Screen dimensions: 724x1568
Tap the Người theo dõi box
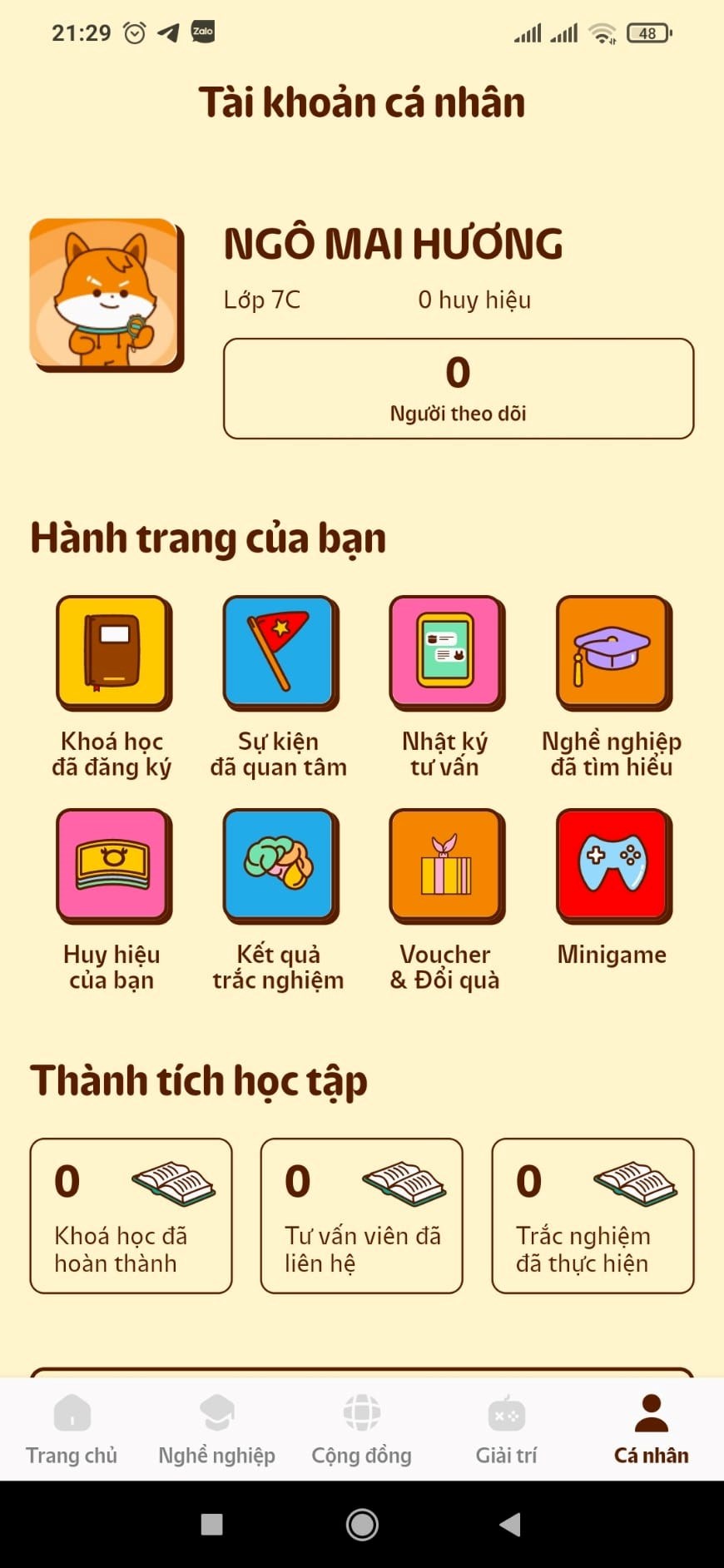click(458, 389)
